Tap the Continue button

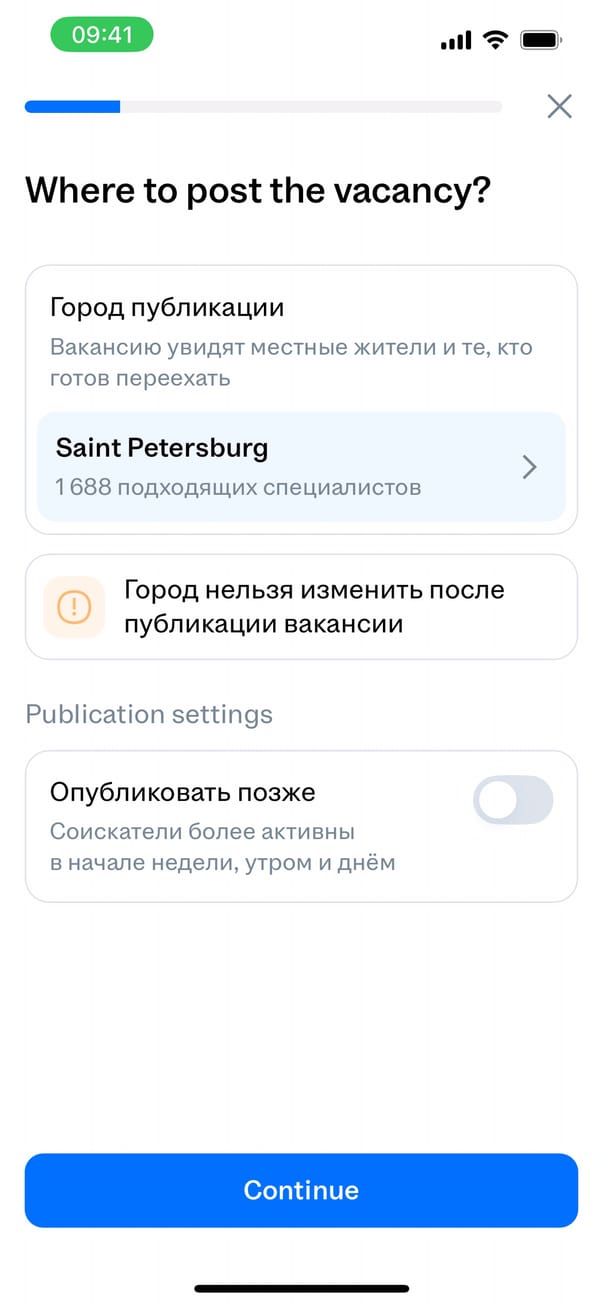pos(301,1190)
